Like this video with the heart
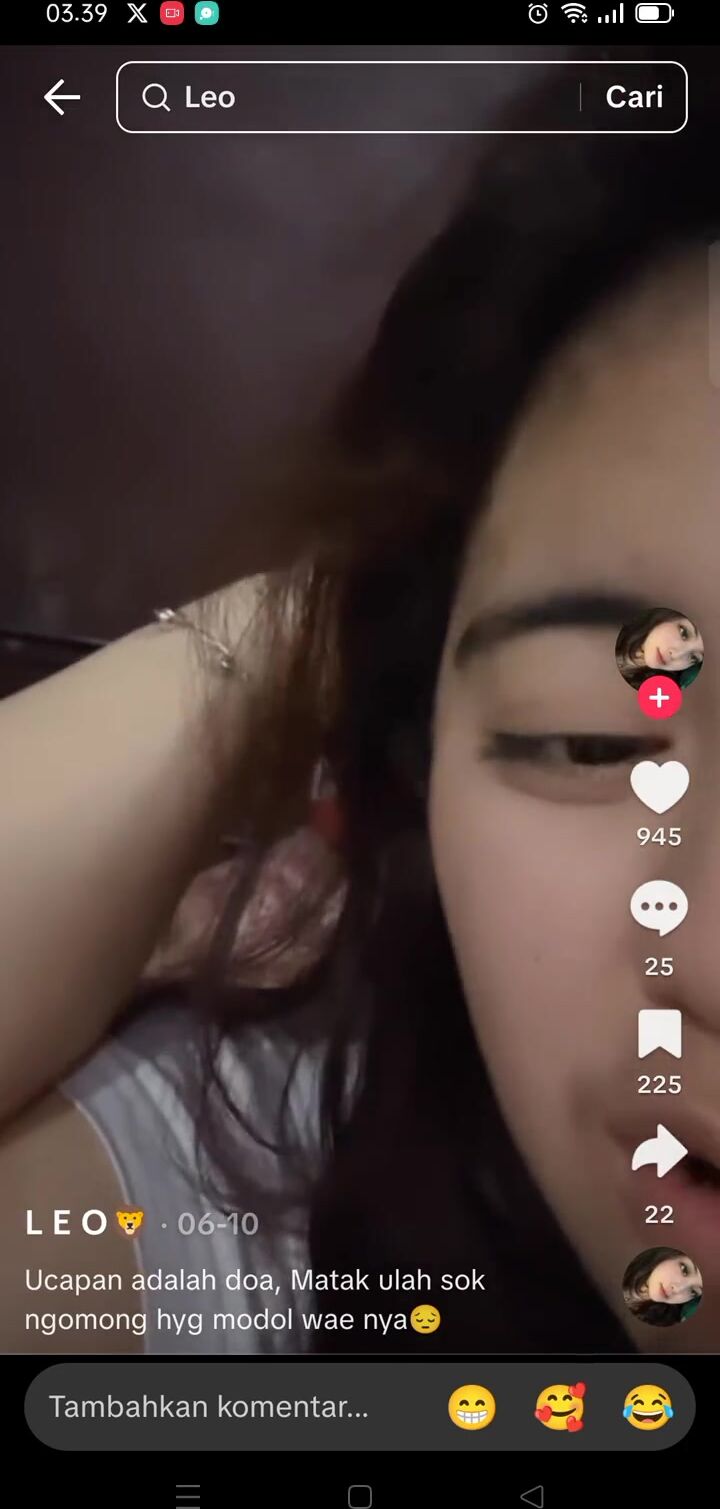 pyautogui.click(x=659, y=788)
